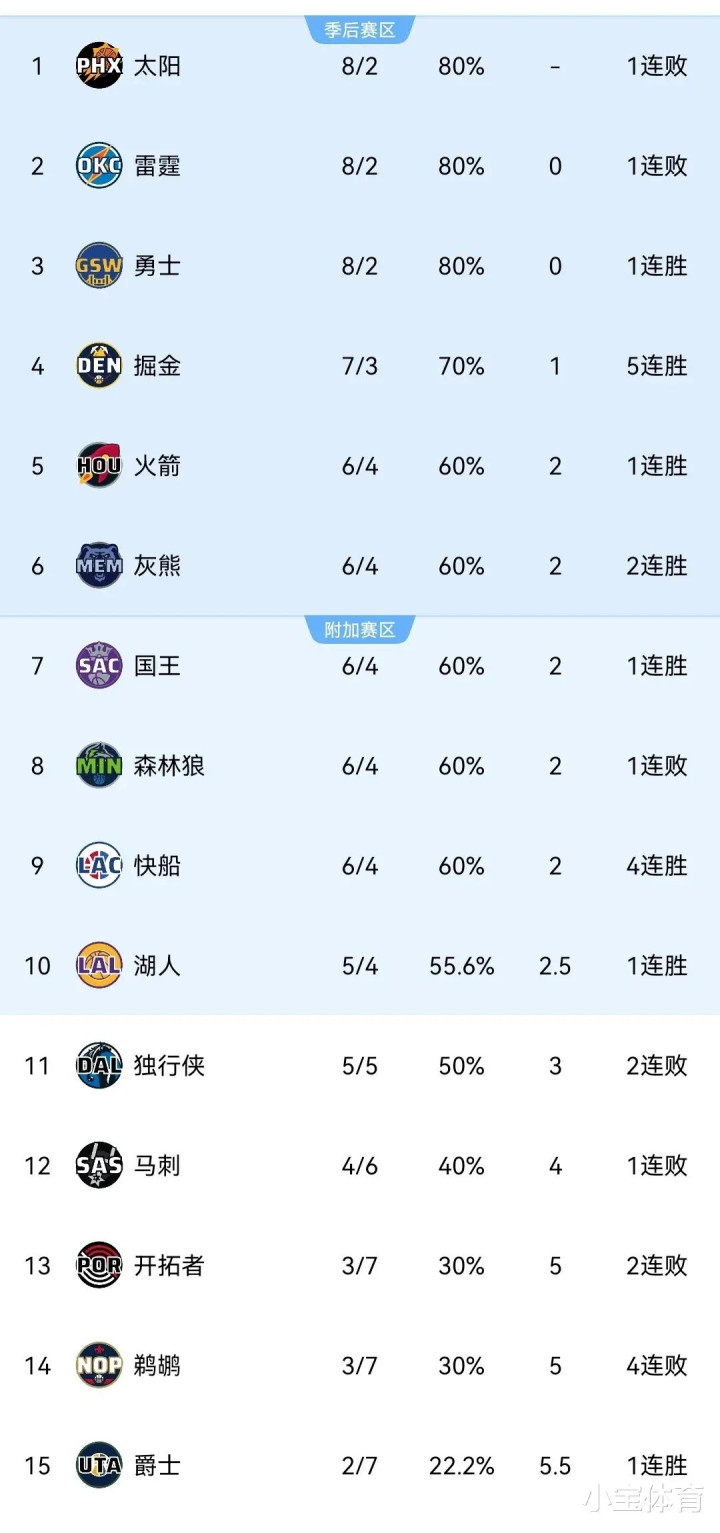The image size is (720, 1533).
Task: Open the 灰熊 team row
Action: coord(360,566)
